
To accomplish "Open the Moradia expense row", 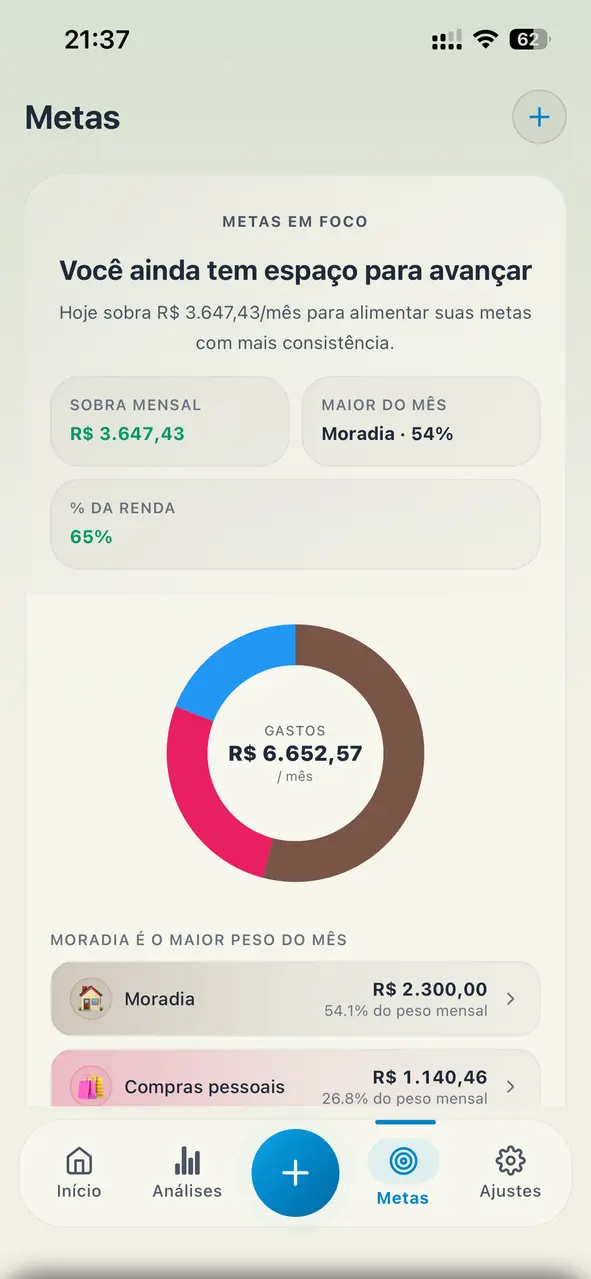I will [x=295, y=999].
